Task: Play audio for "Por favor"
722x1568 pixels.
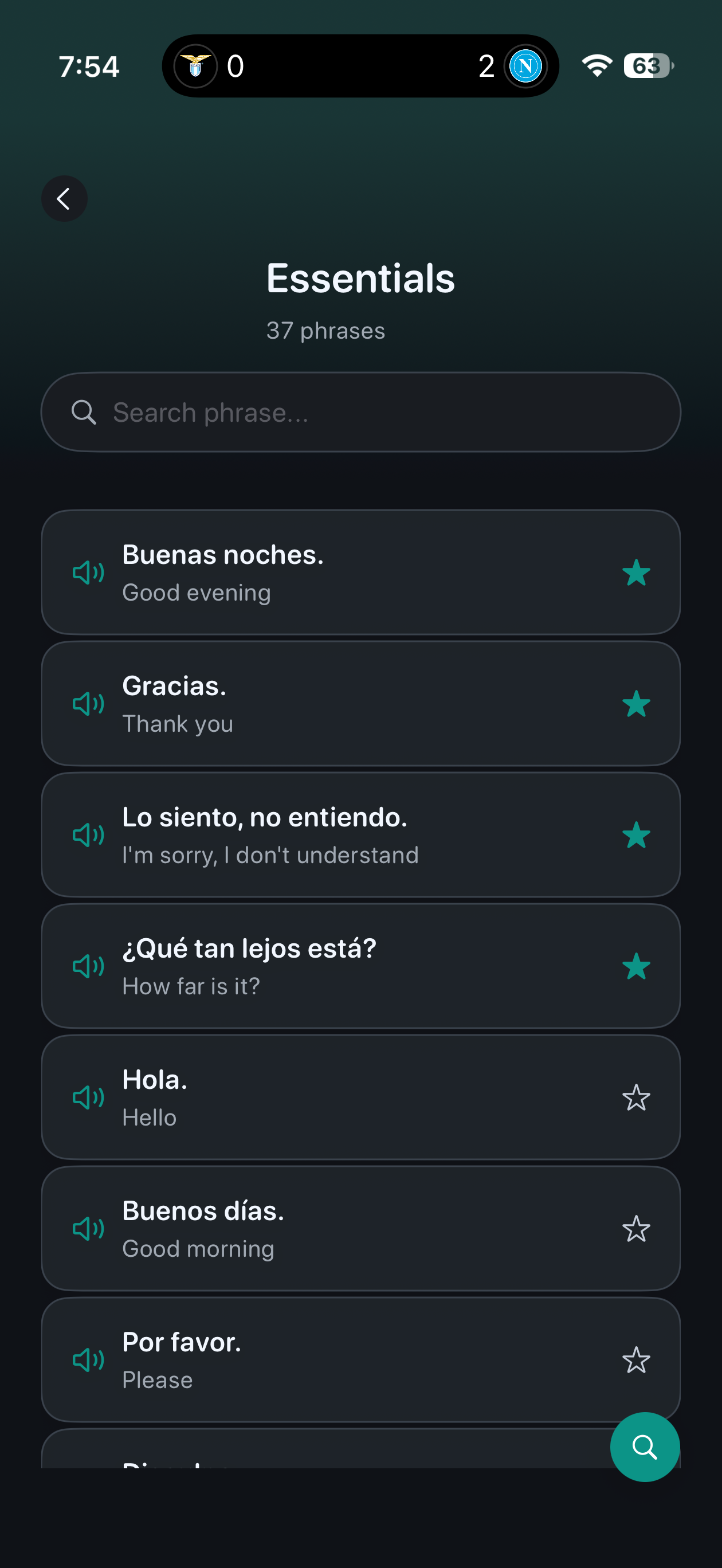Action: pyautogui.click(x=88, y=1361)
